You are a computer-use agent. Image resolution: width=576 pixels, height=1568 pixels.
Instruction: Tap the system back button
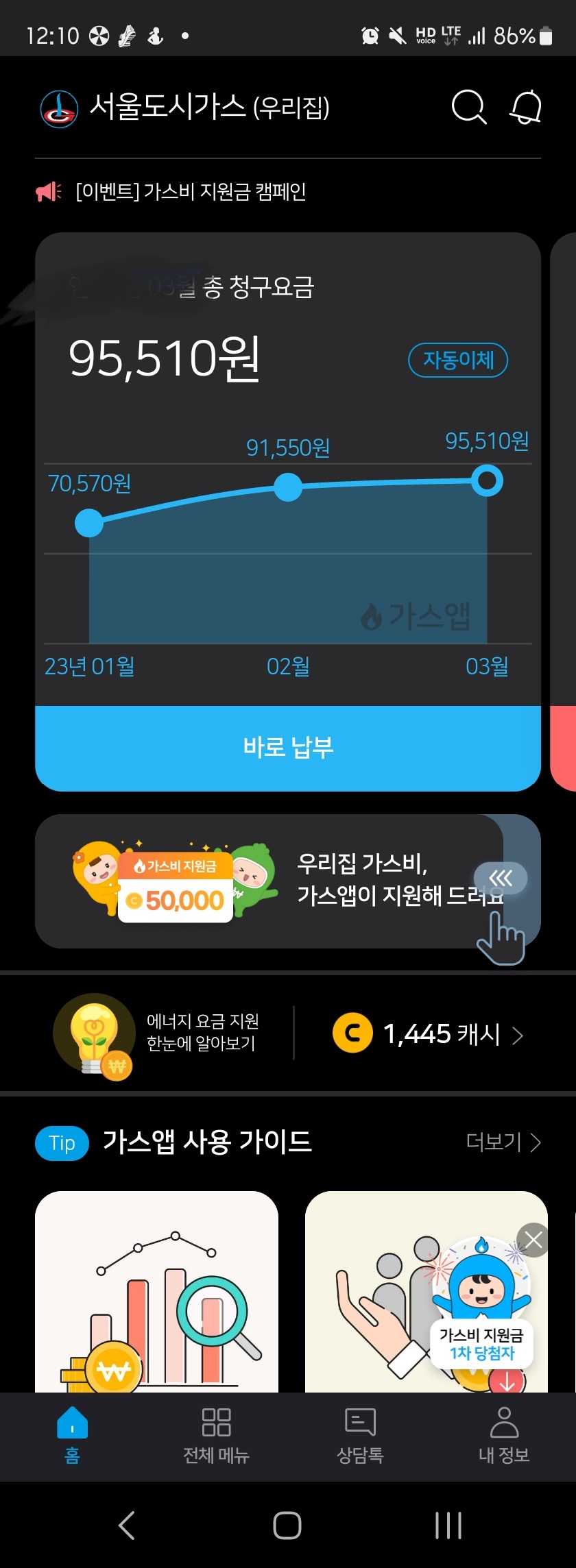point(127,1526)
